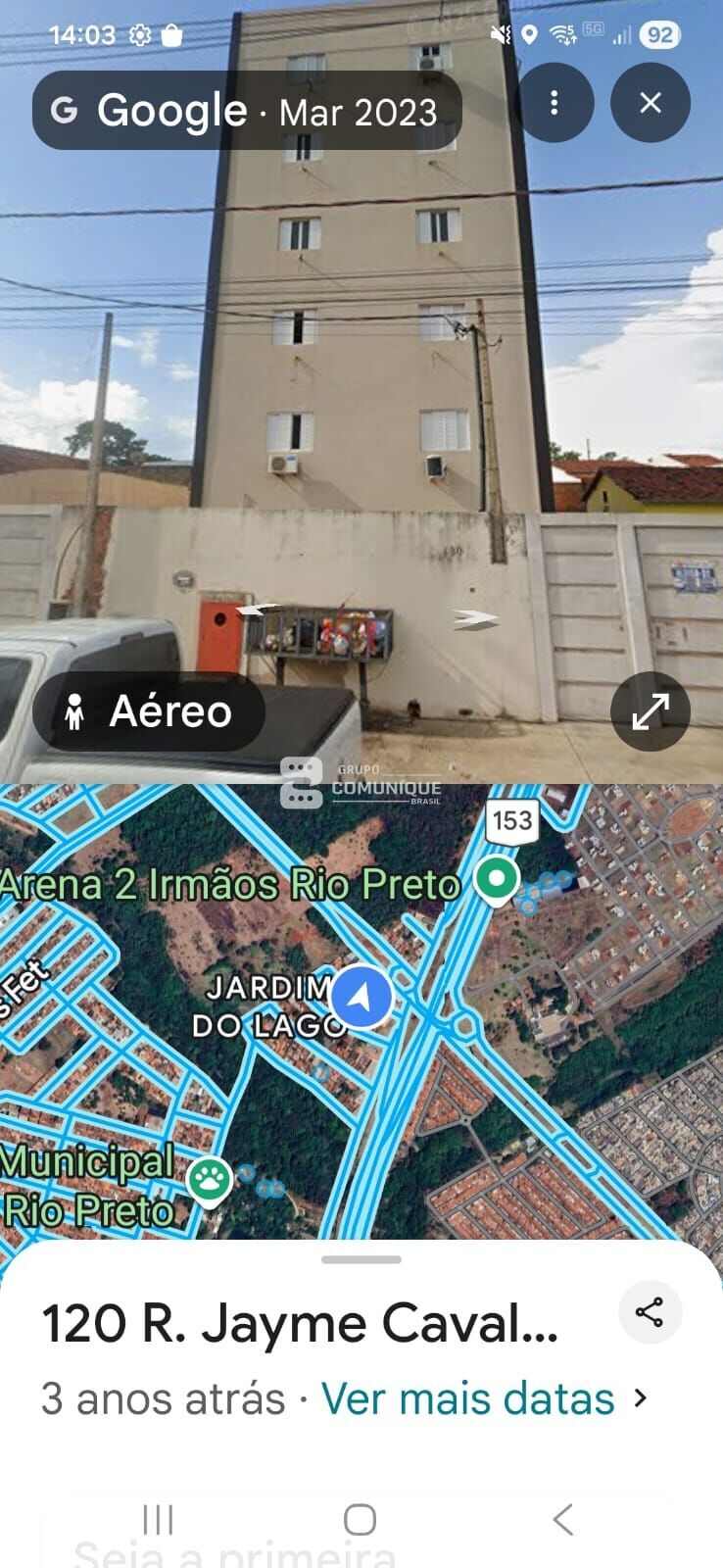
Task: Select the Municipal Rio Preto paw marker
Action: pyautogui.click(x=210, y=1179)
